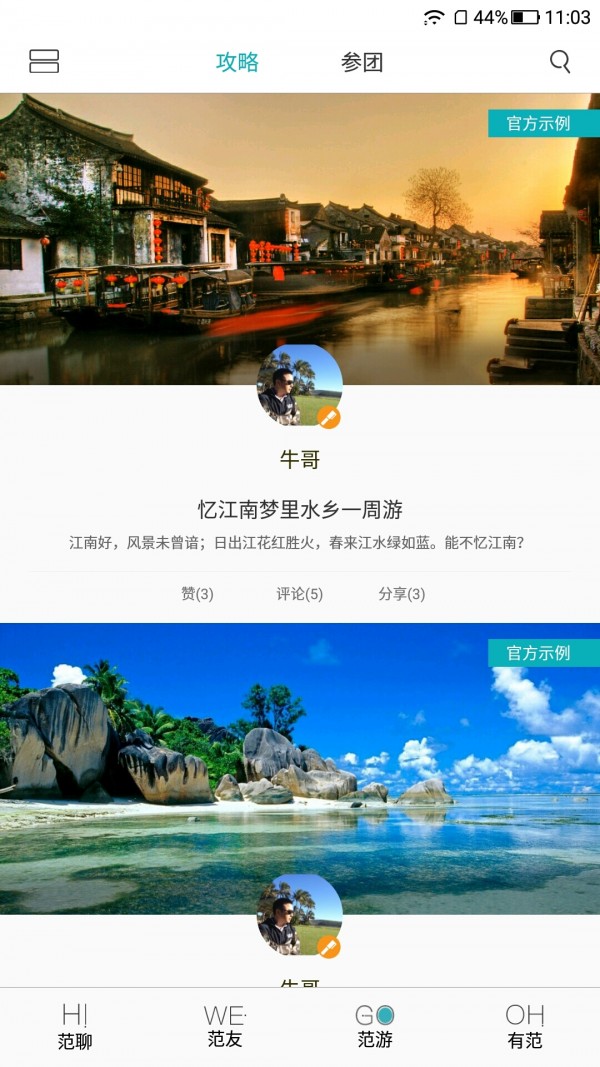Like the 忆江南 post via 赞(3)

tap(197, 594)
